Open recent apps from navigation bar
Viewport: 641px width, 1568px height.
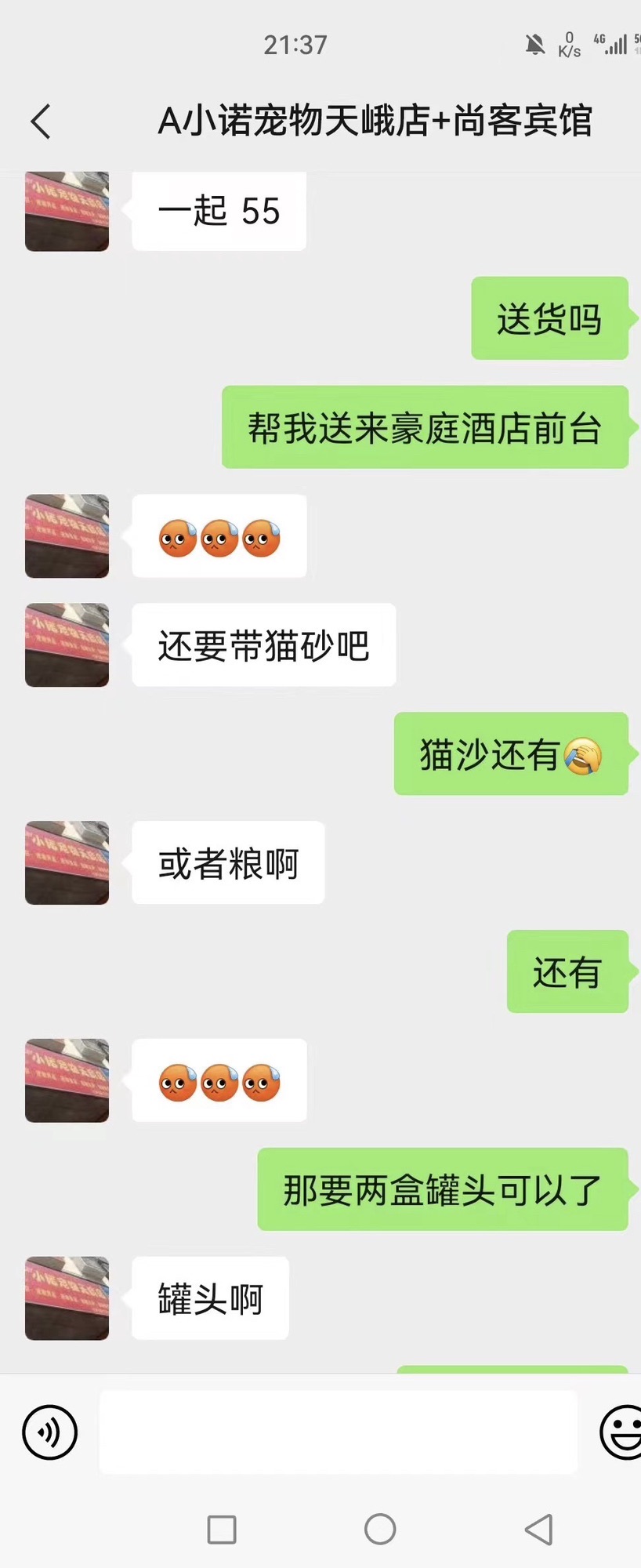222,1529
